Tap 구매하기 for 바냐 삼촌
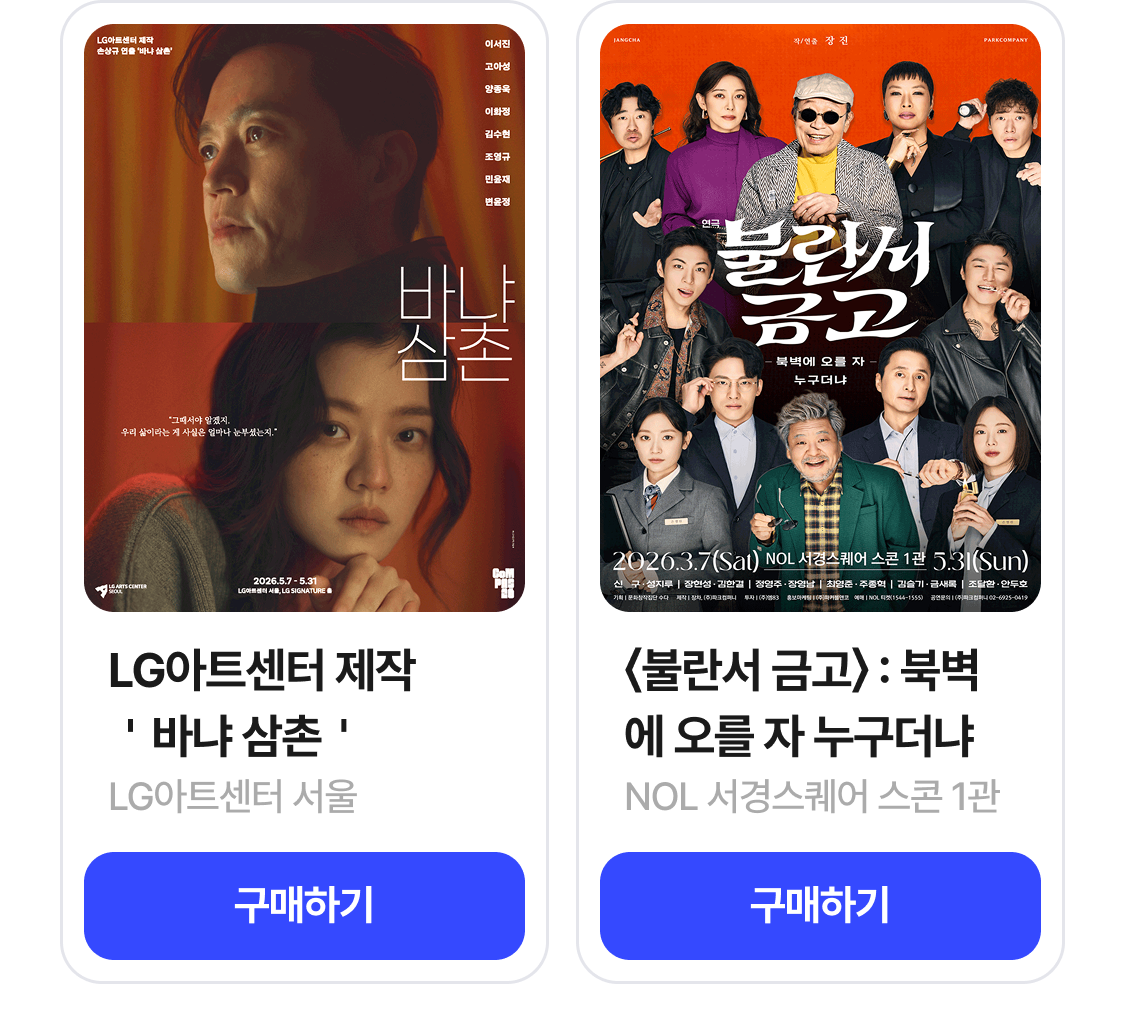Screen dimensions: 1125x1020 304,906
